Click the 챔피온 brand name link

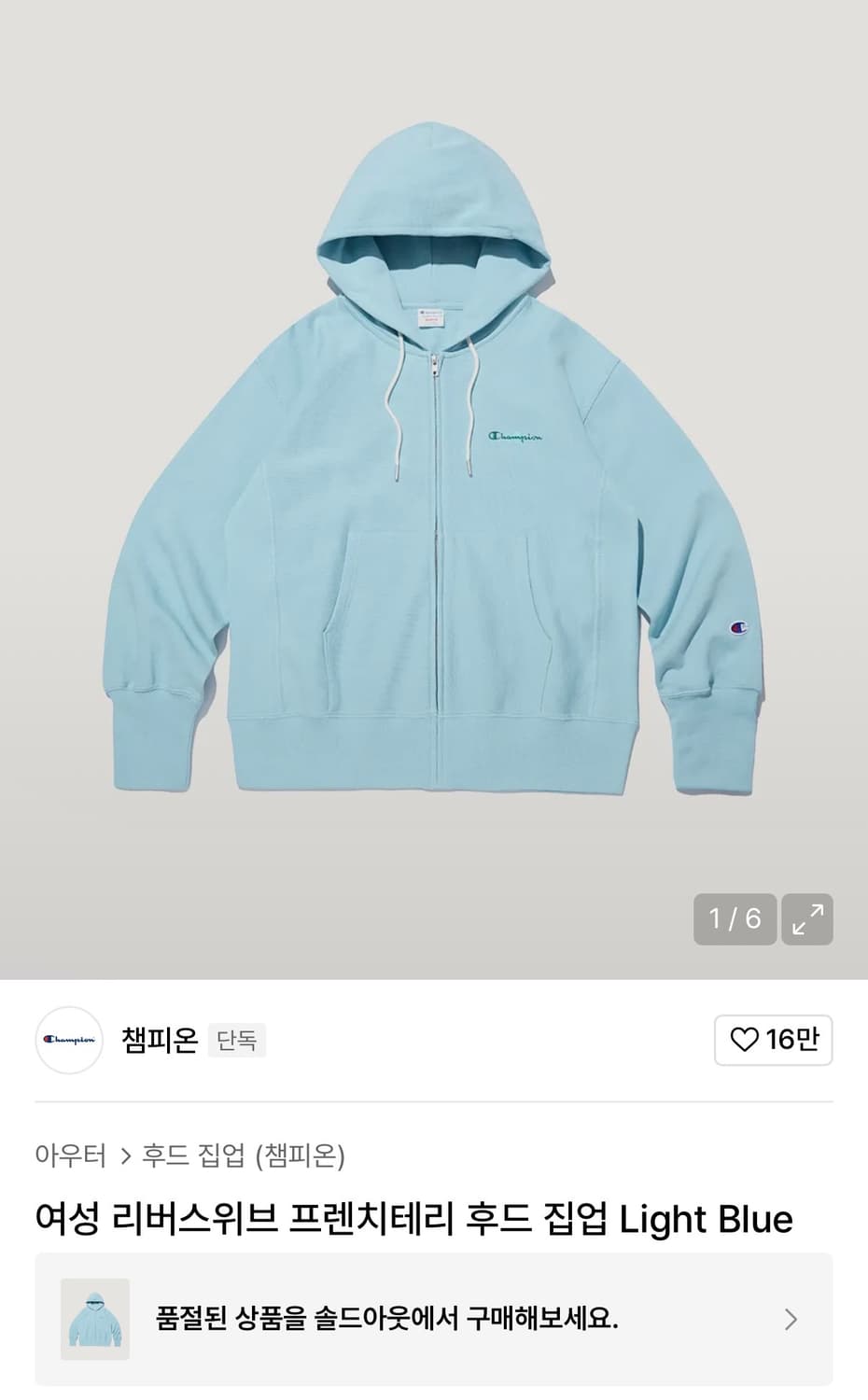(159, 1041)
